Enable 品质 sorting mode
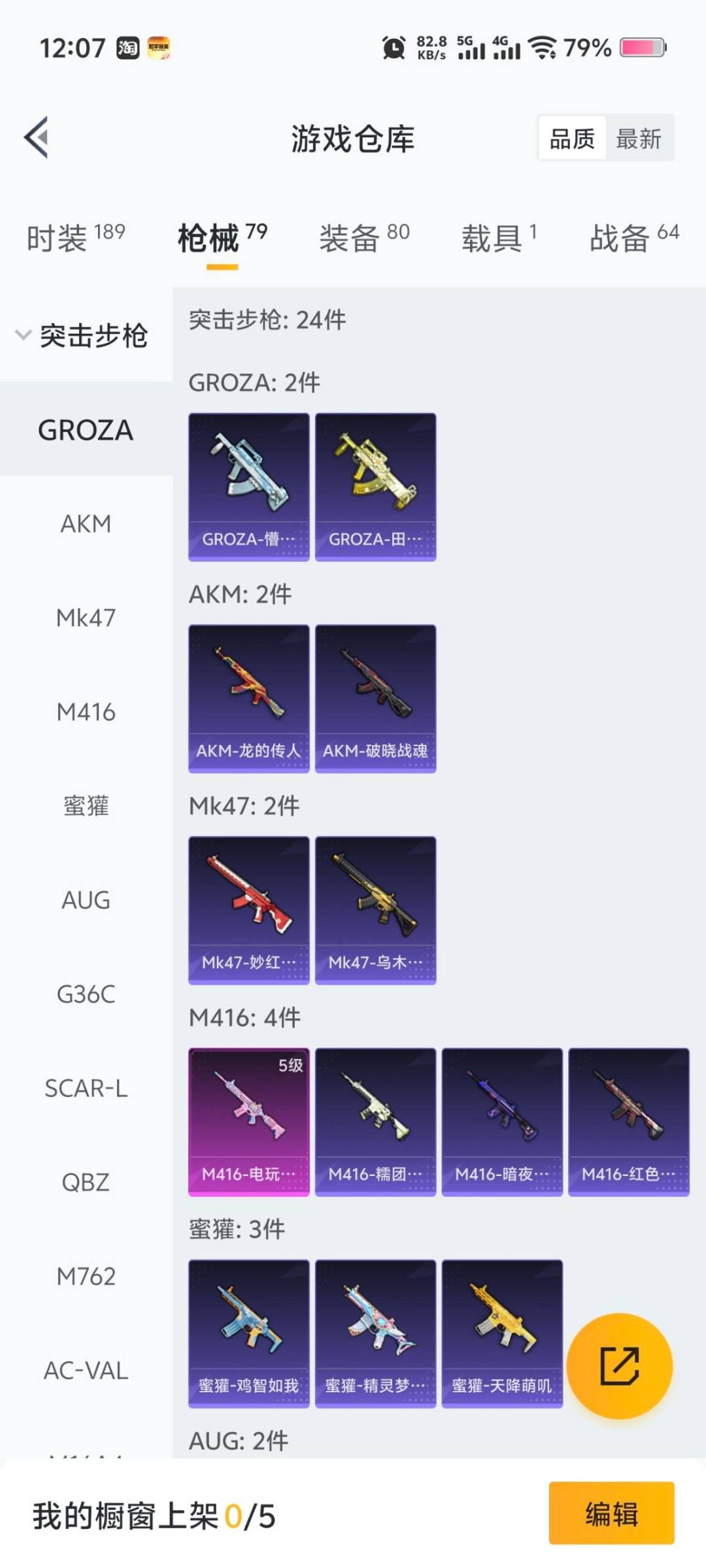The height and width of the screenshot is (1568, 706). pos(572,139)
